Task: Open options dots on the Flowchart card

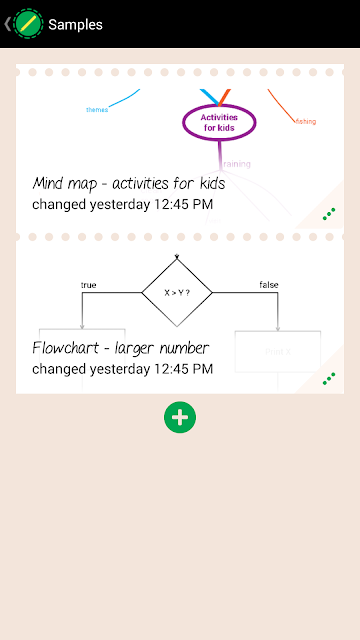Action: 329,378
